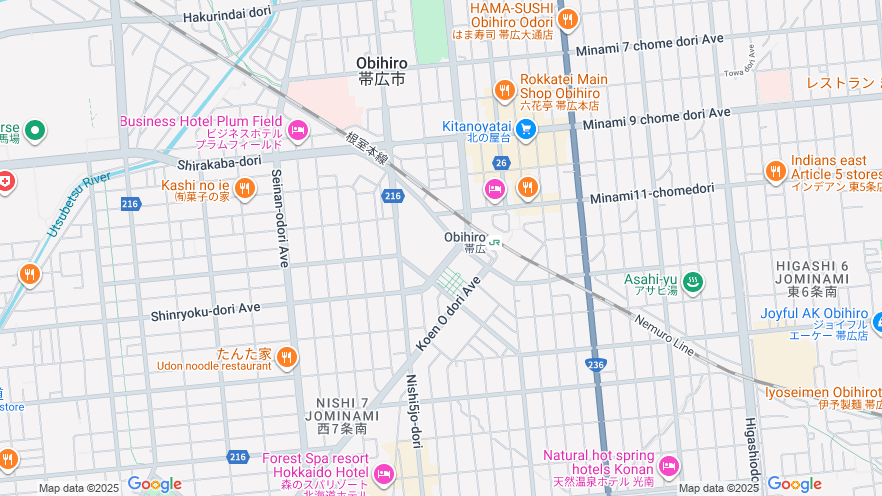Viewport: 882px width, 496px height.
Task: Open the Indians east Article 5 stores pin
Action: pyautogui.click(x=775, y=171)
